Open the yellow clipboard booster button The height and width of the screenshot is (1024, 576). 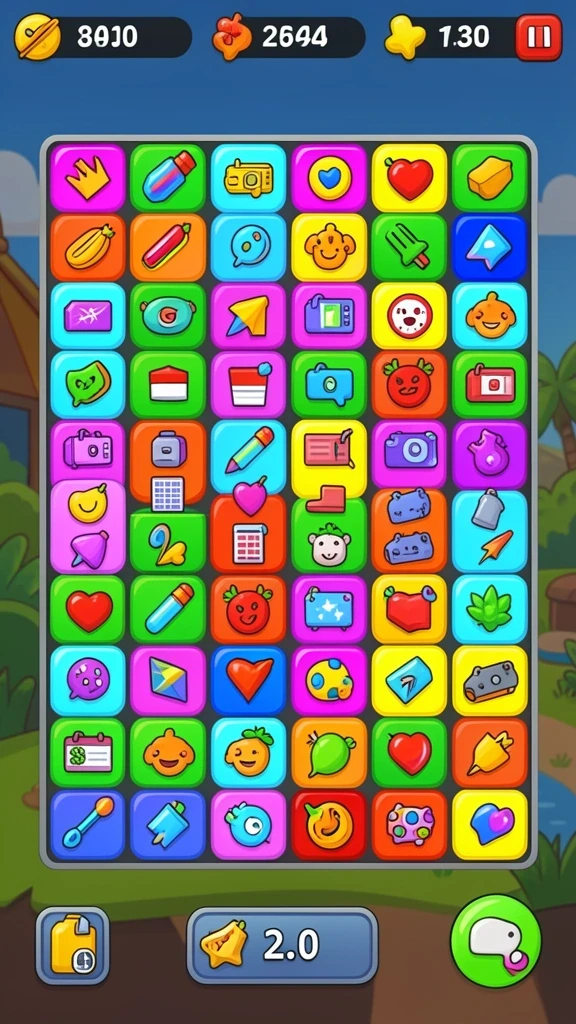coord(72,945)
